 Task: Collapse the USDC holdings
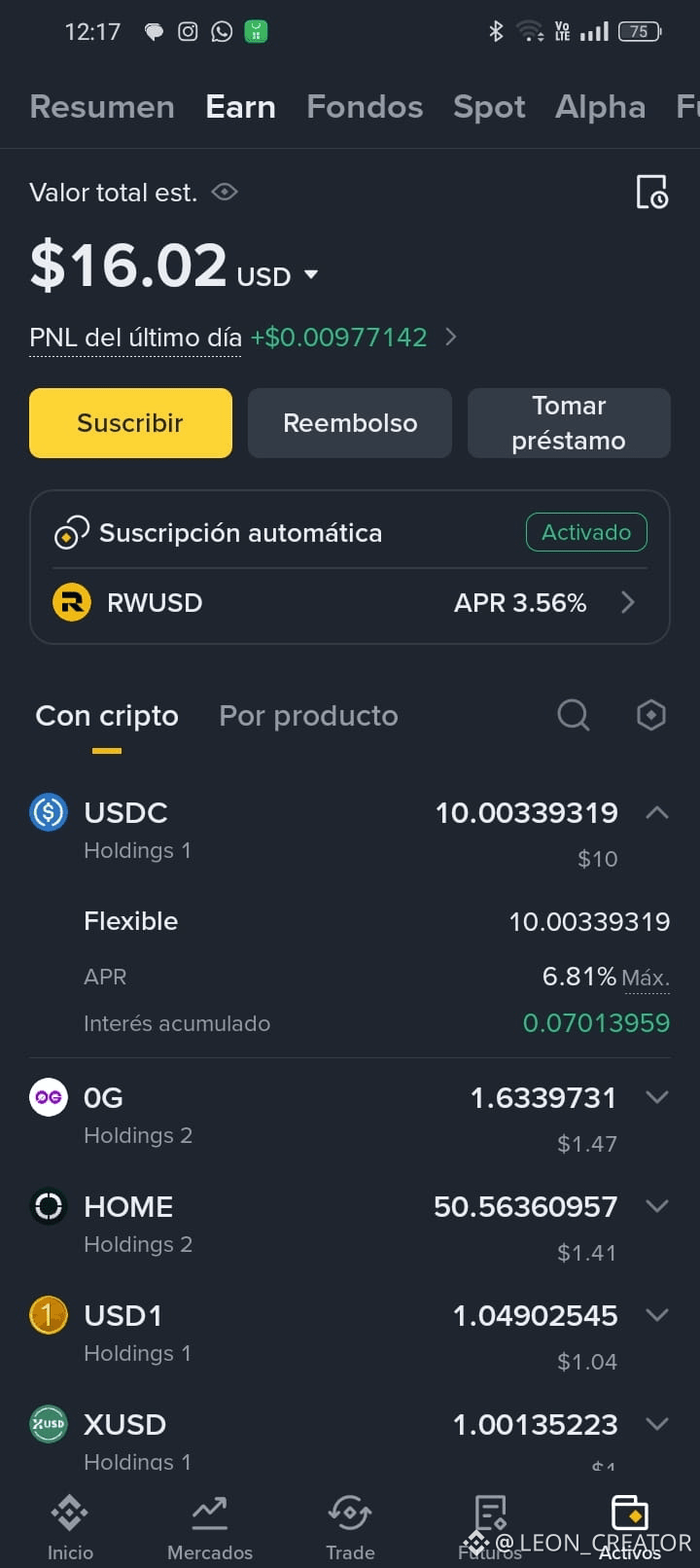[657, 812]
